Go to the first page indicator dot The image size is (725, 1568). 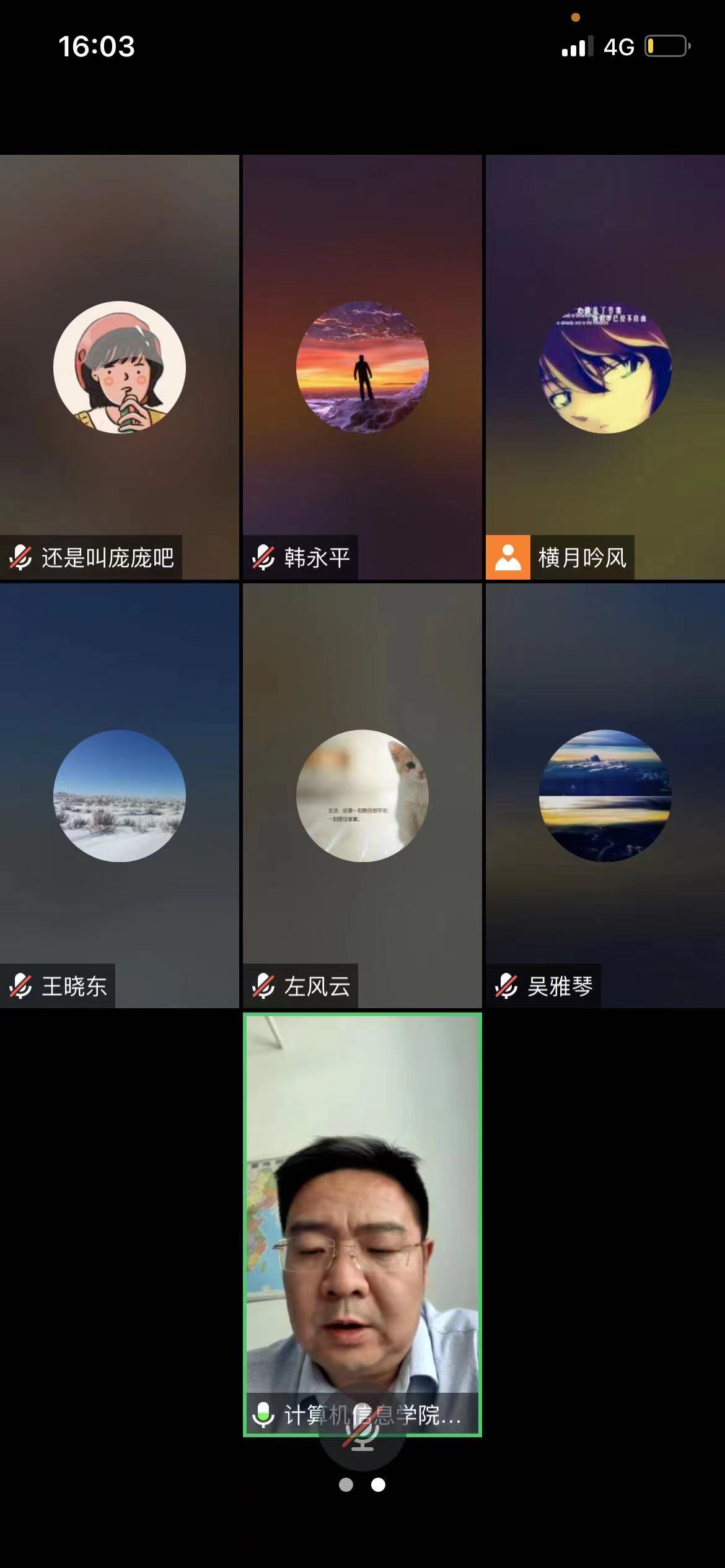click(x=346, y=1485)
